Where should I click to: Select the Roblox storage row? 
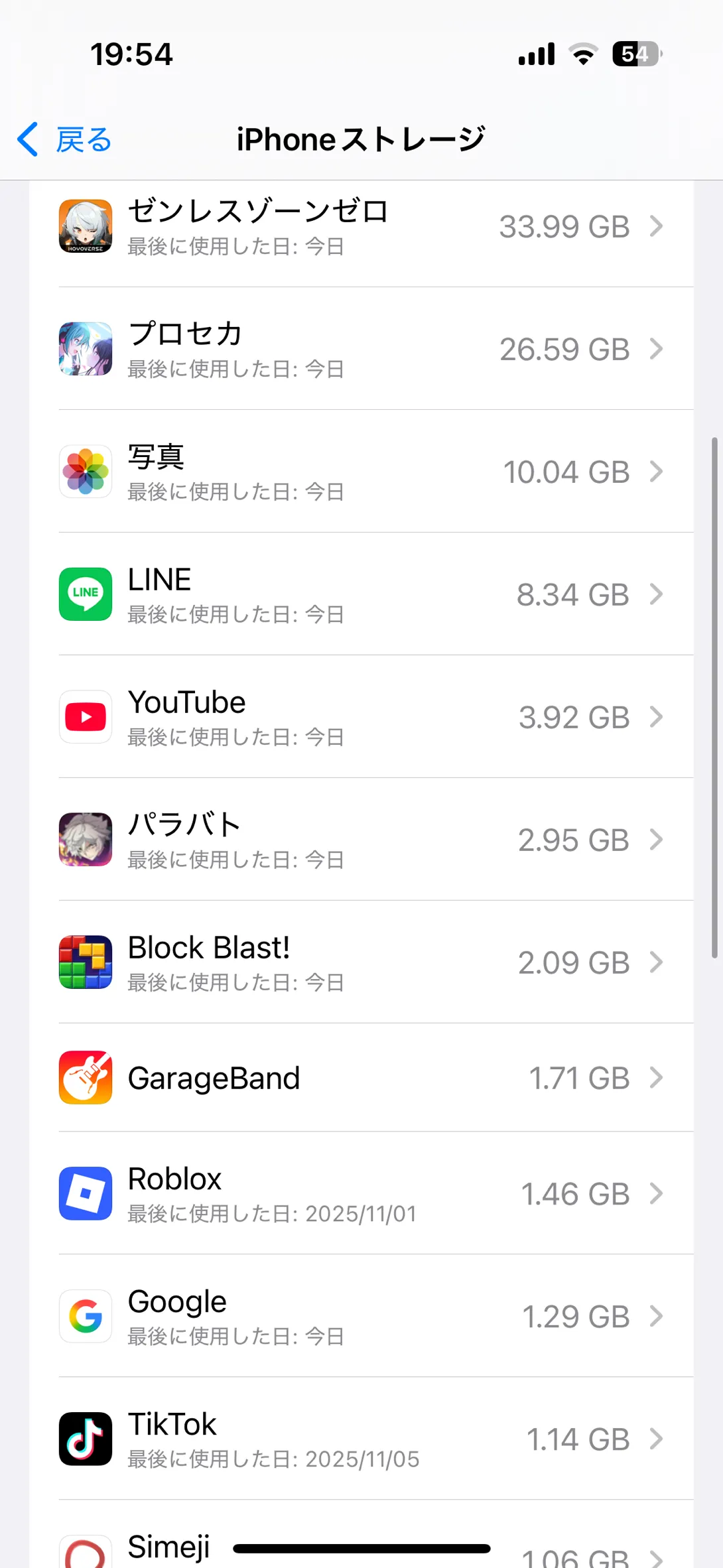click(x=361, y=1194)
